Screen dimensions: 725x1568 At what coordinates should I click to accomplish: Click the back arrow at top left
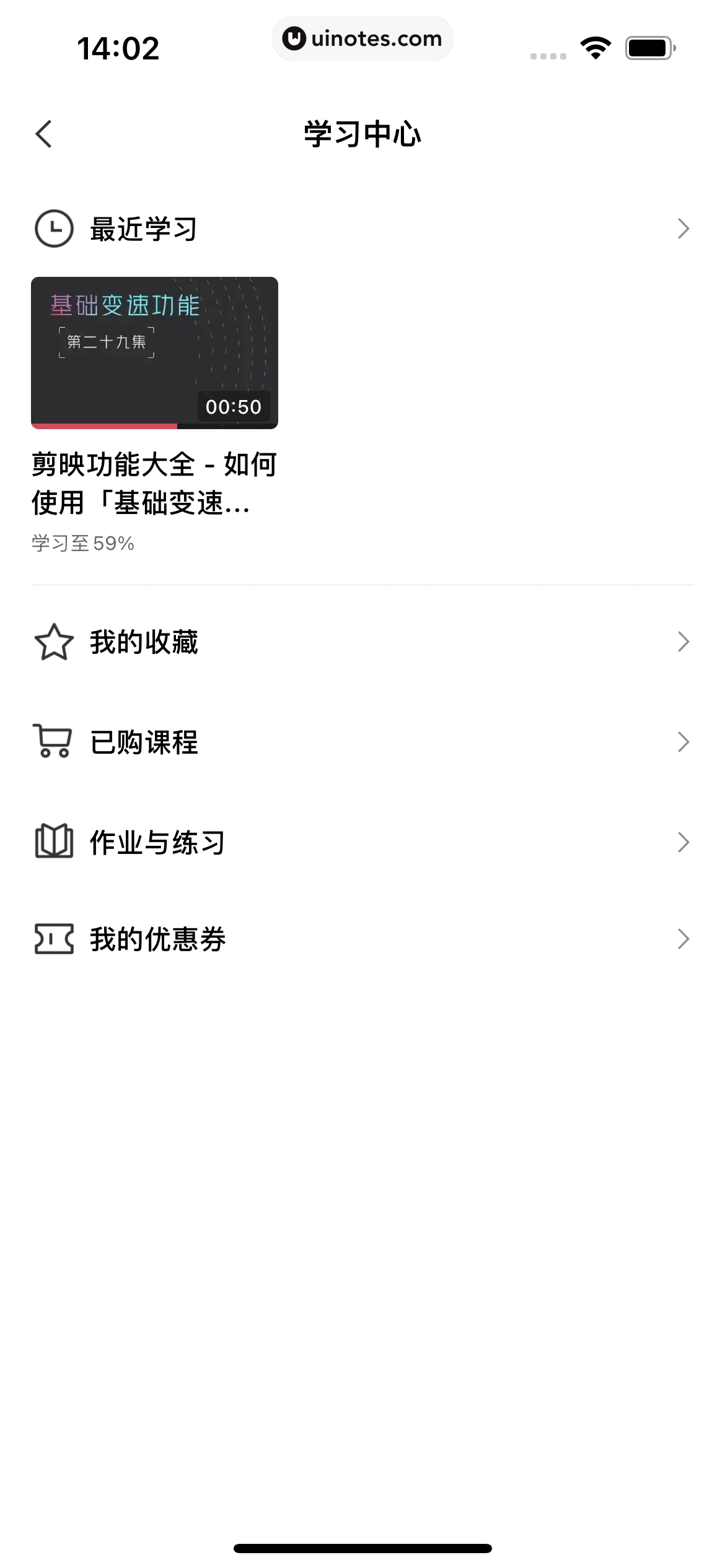coord(44,134)
